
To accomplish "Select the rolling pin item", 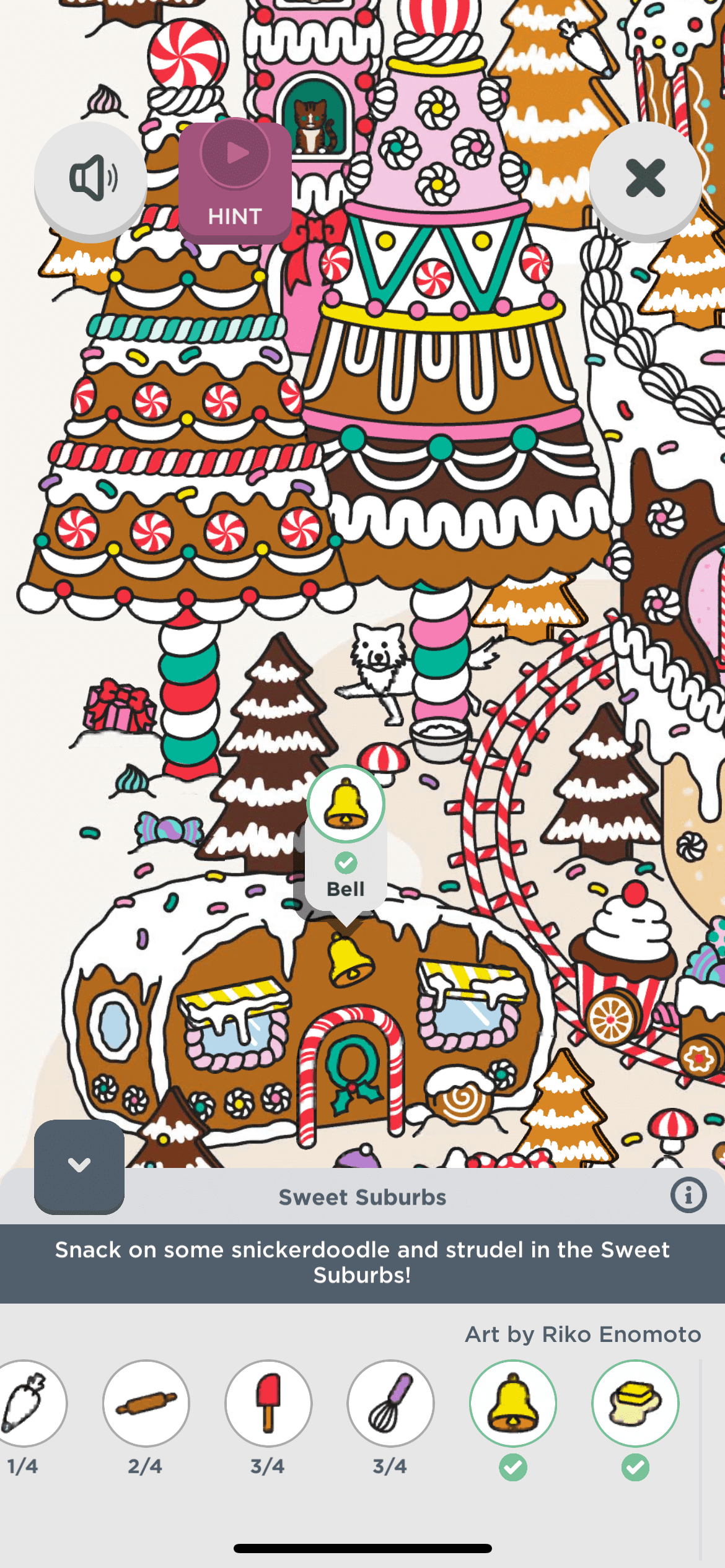I will point(146,1403).
